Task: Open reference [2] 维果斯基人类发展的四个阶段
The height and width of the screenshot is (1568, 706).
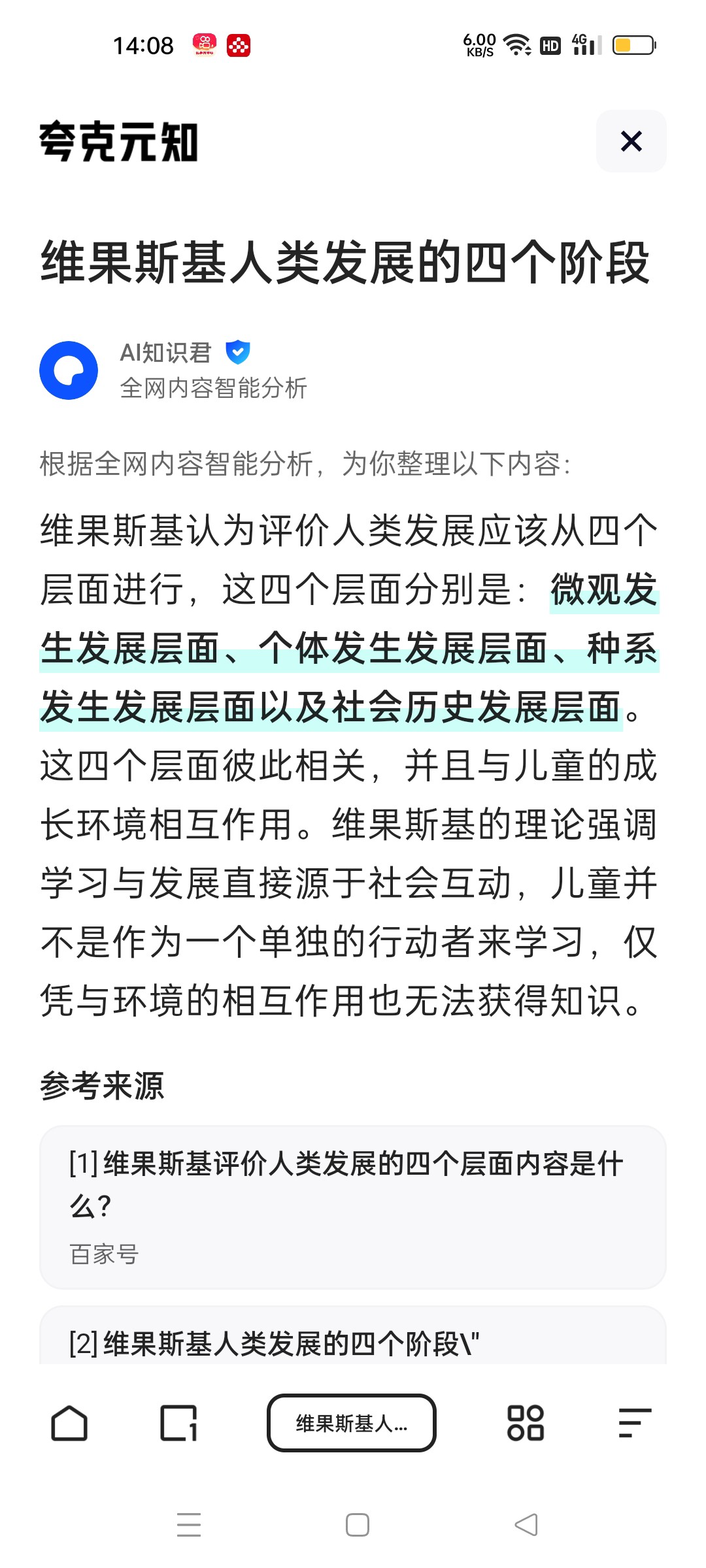Action: point(352,1342)
